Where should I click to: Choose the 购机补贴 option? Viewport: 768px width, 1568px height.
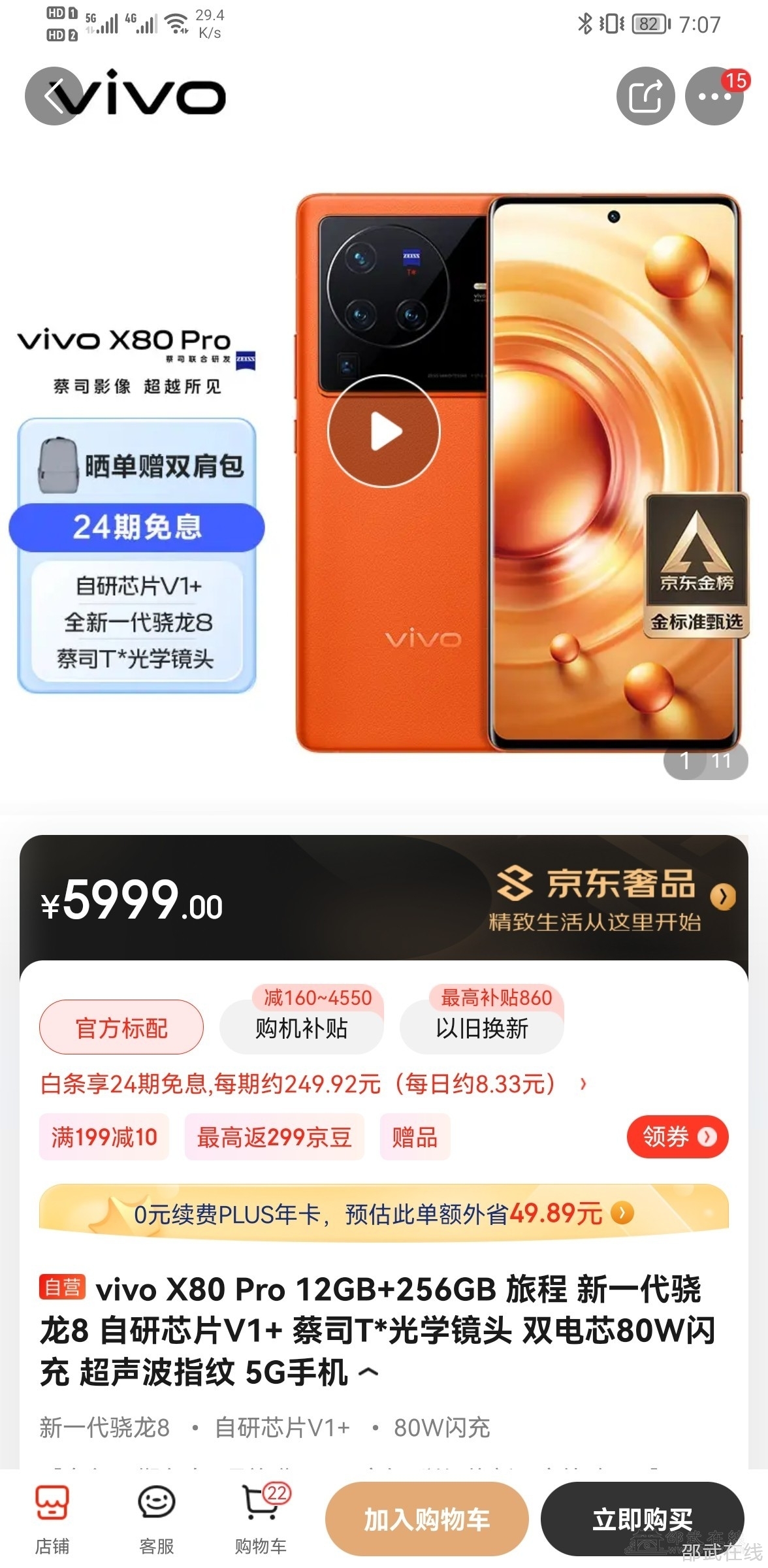point(302,1028)
